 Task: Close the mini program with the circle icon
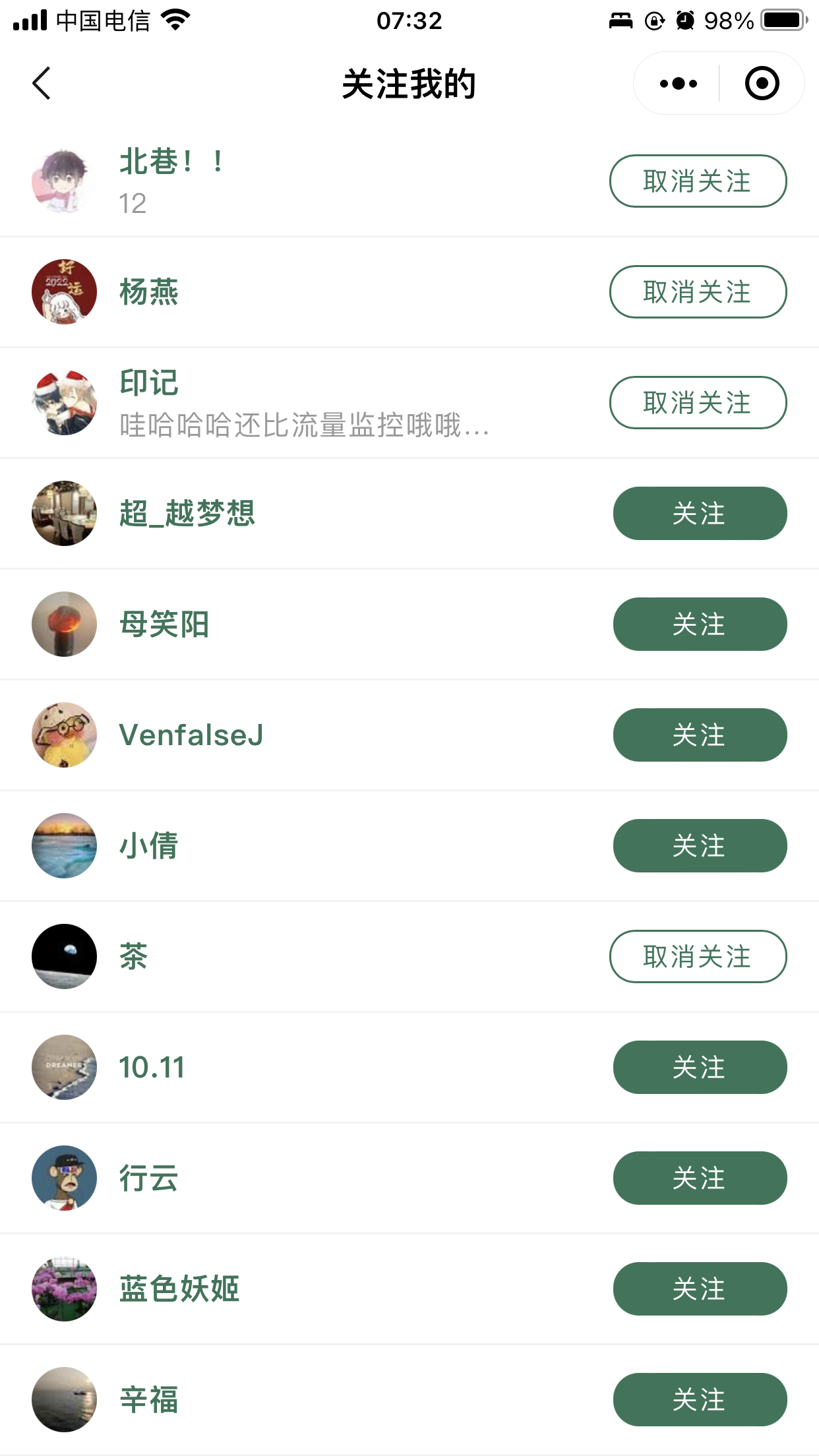point(762,84)
